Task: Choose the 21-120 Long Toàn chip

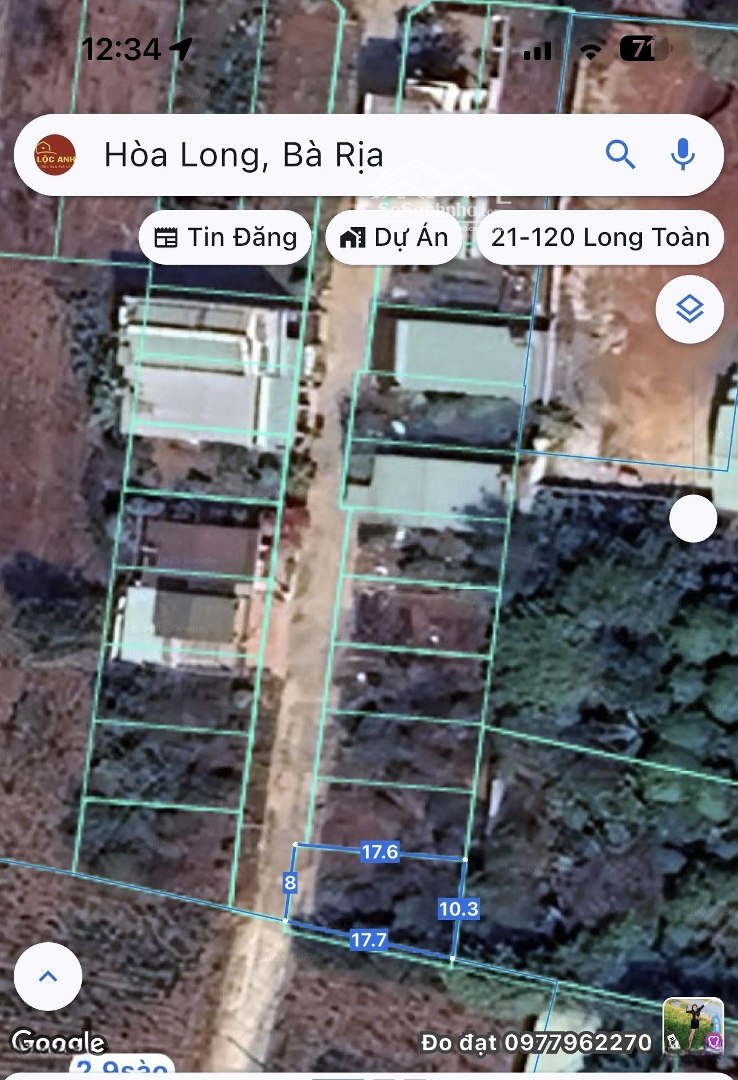Action: tap(600, 238)
